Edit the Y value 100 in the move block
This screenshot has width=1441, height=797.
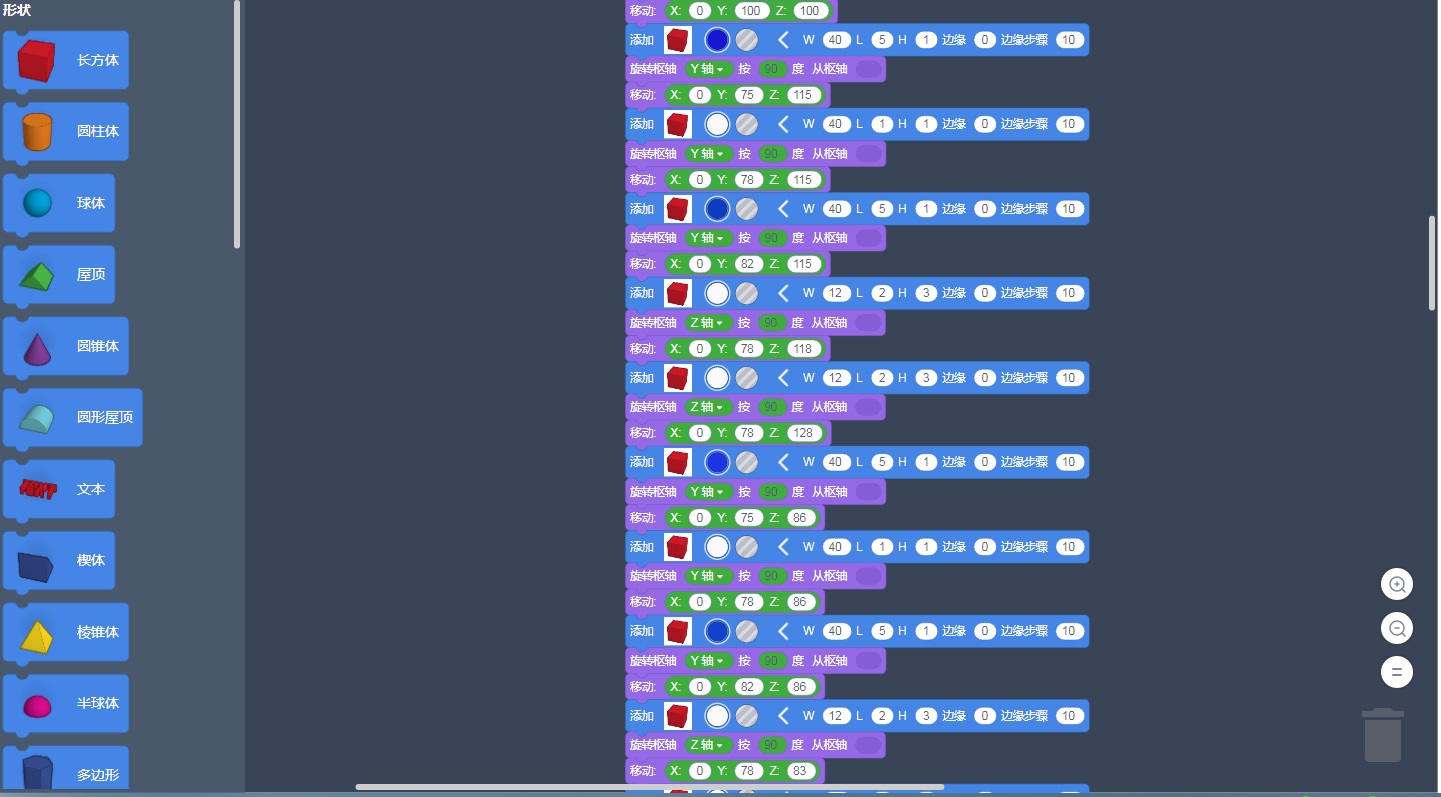[751, 11]
